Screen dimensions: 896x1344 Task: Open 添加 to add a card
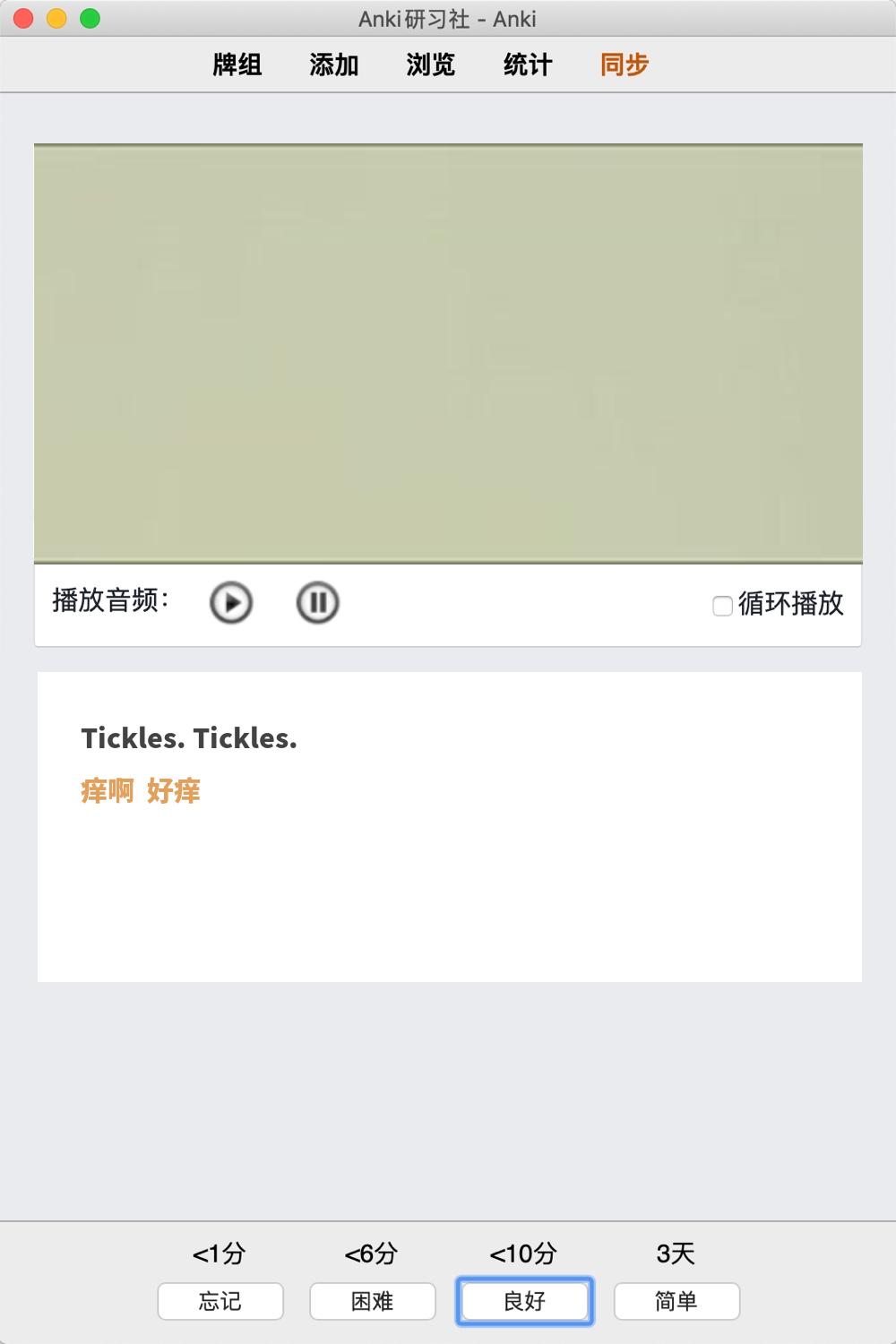pyautogui.click(x=334, y=65)
